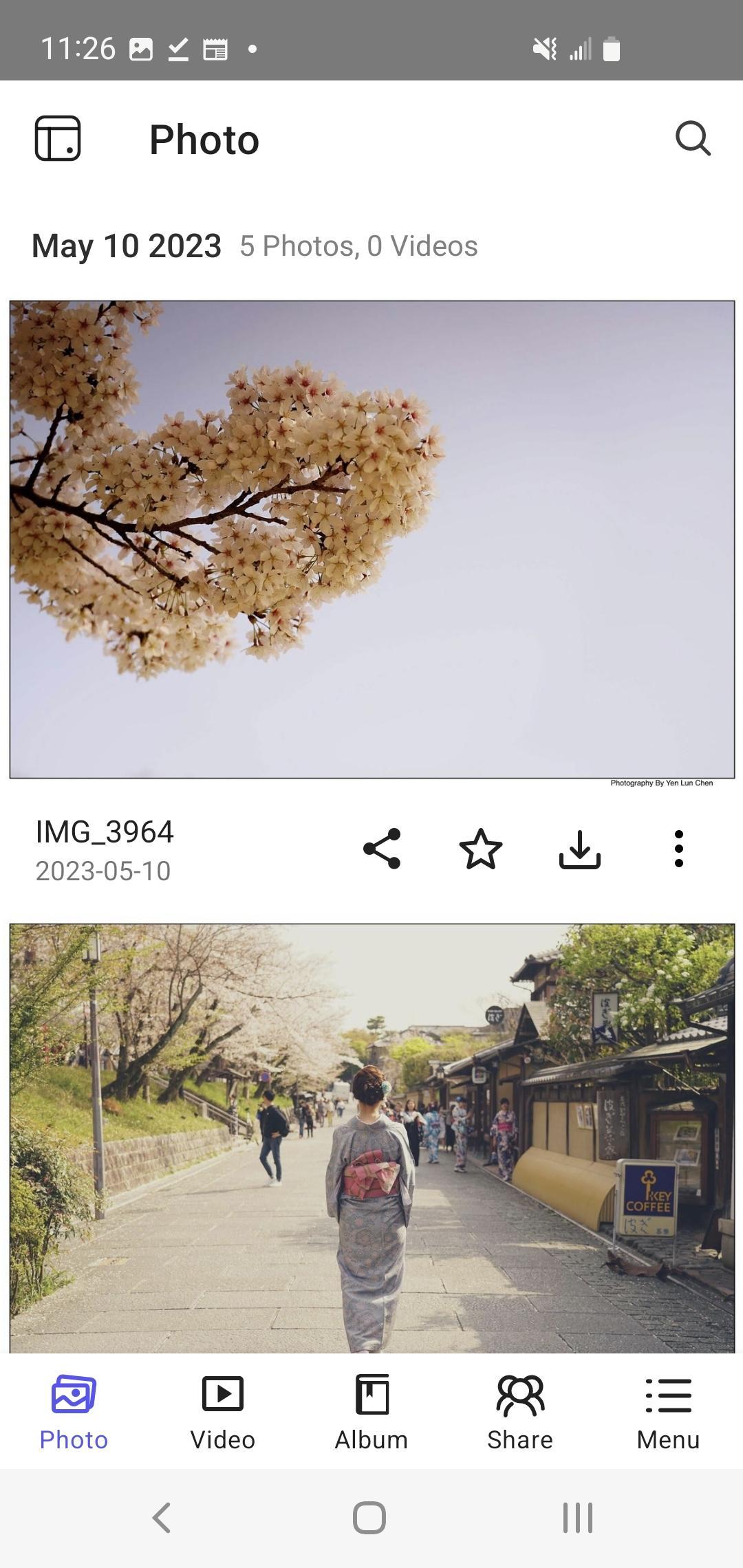Open the cherry blossom photo IMG_3964
The height and width of the screenshot is (1568, 743).
371,540
